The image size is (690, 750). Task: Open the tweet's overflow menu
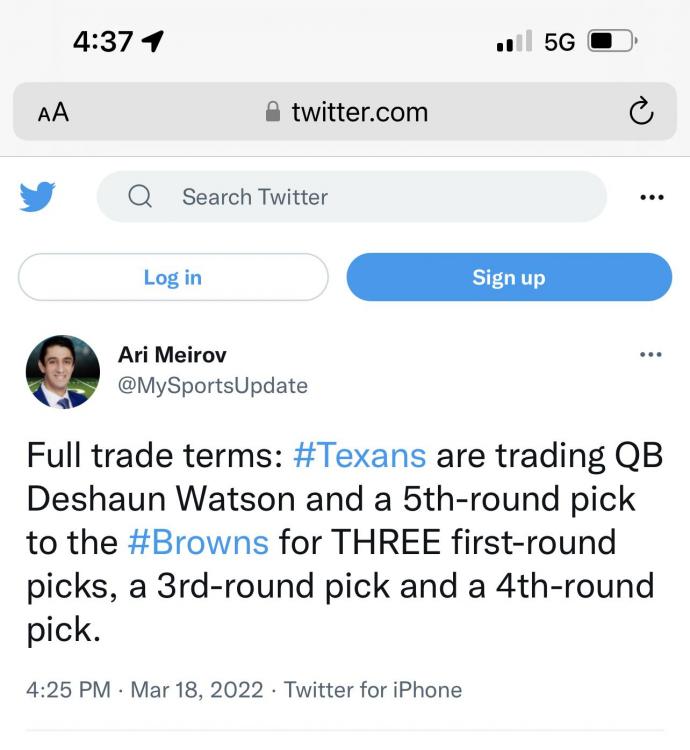[x=651, y=354]
